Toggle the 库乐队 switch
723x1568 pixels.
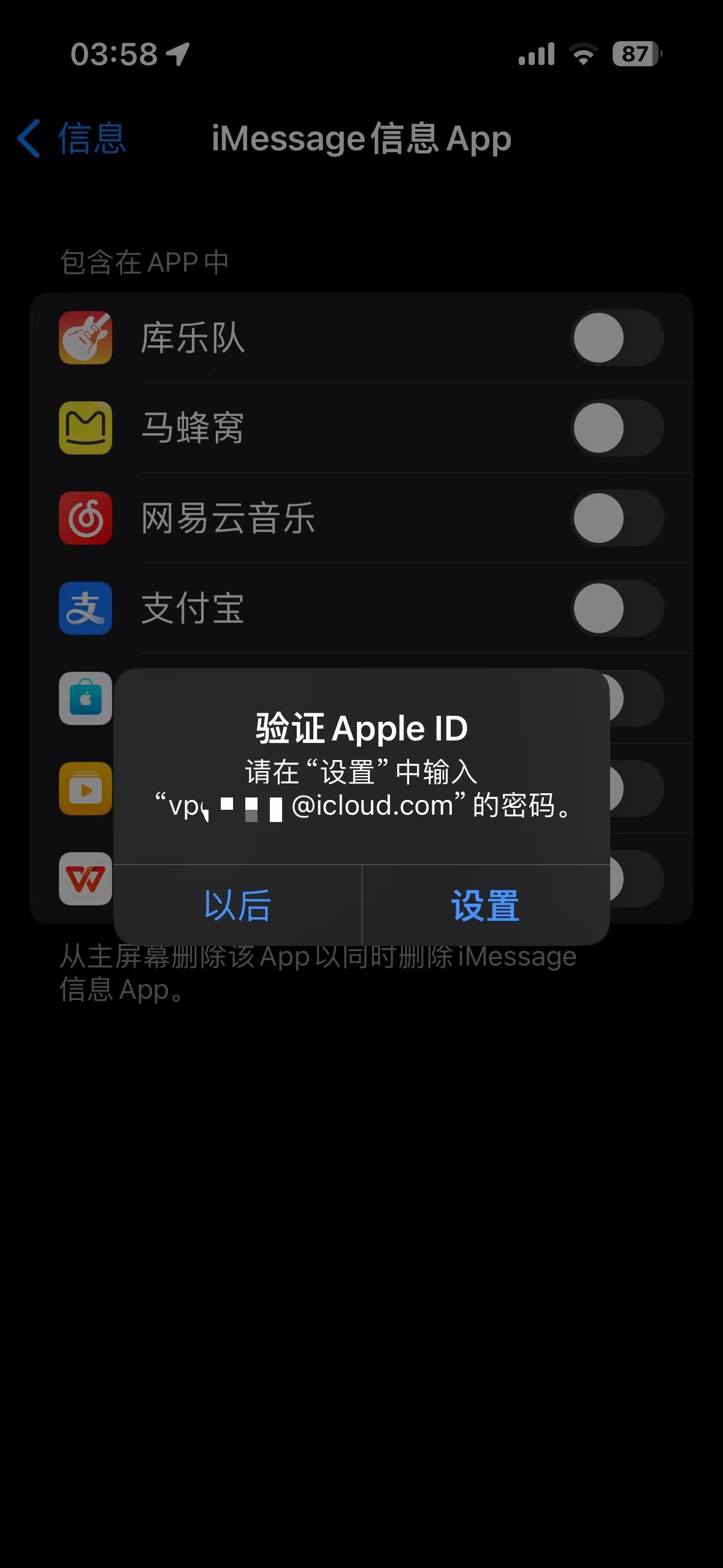616,338
